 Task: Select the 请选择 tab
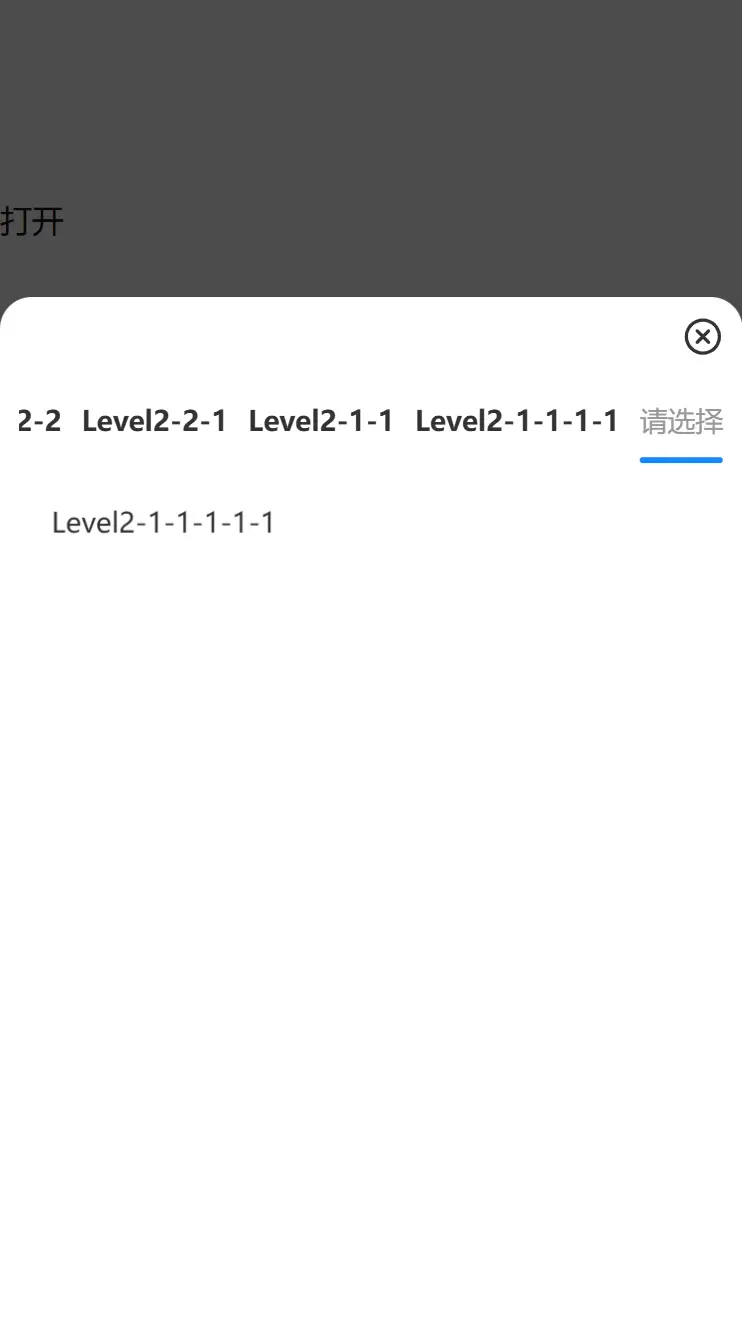tap(681, 421)
